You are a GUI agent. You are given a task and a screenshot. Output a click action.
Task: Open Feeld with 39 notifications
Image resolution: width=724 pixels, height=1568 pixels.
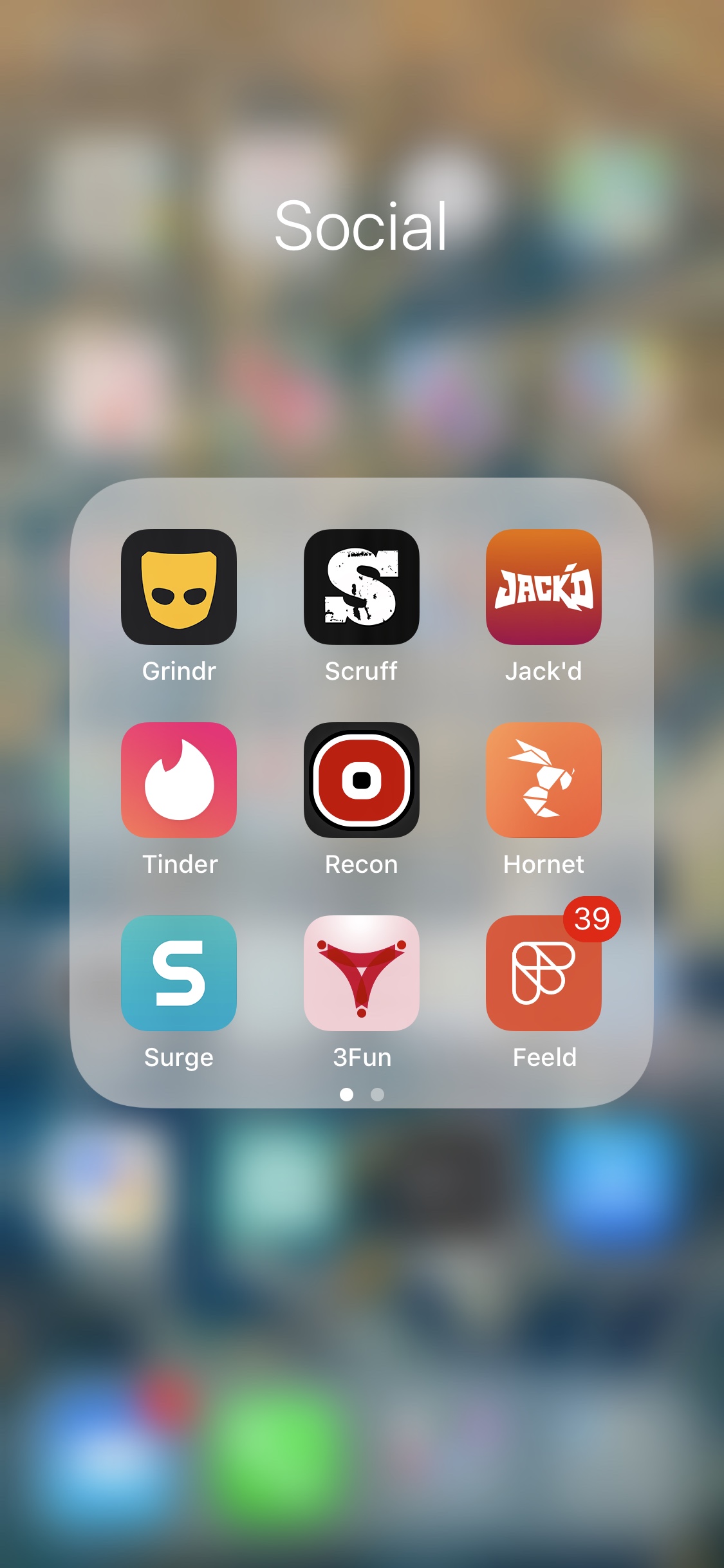pyautogui.click(x=543, y=973)
